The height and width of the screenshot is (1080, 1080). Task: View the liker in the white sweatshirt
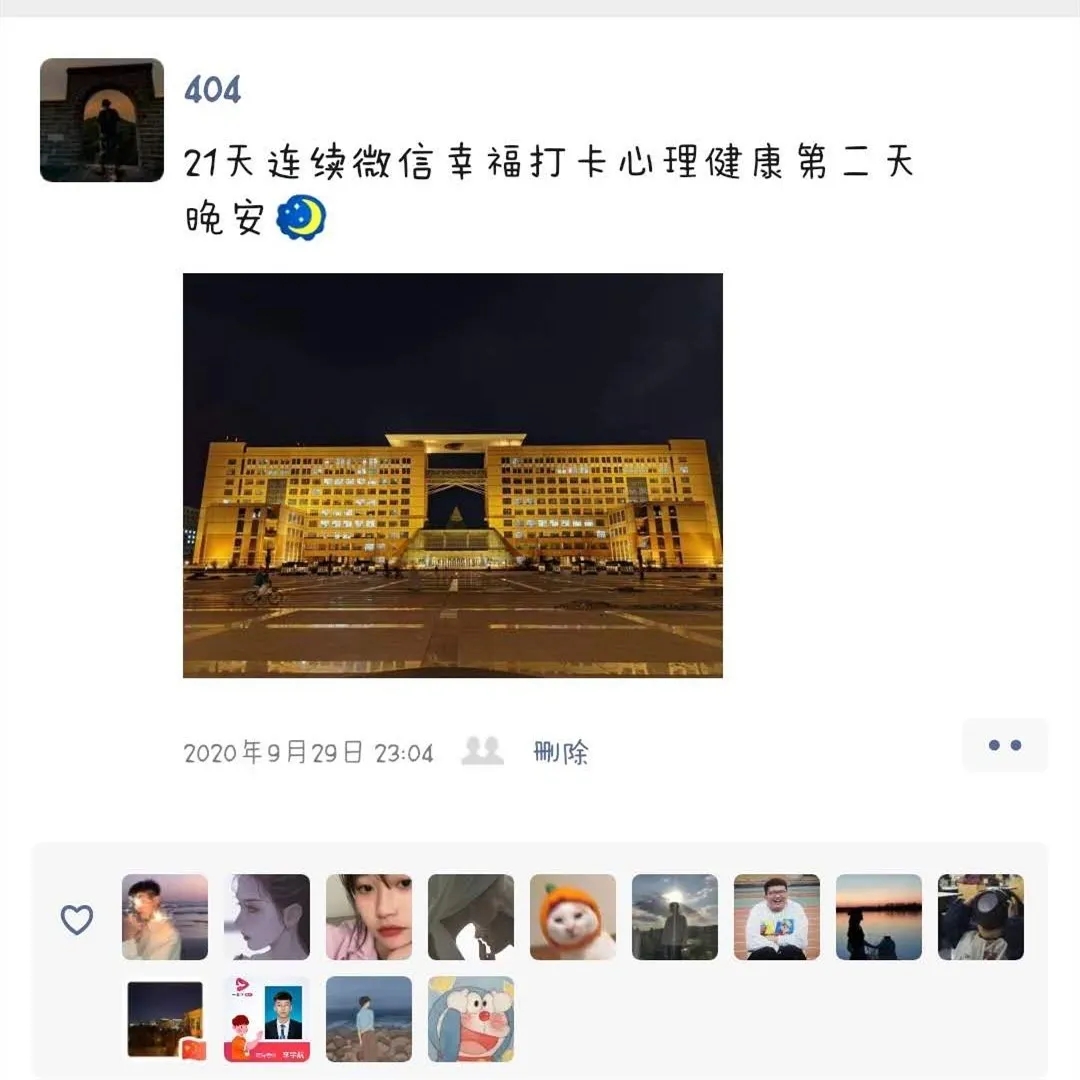776,917
